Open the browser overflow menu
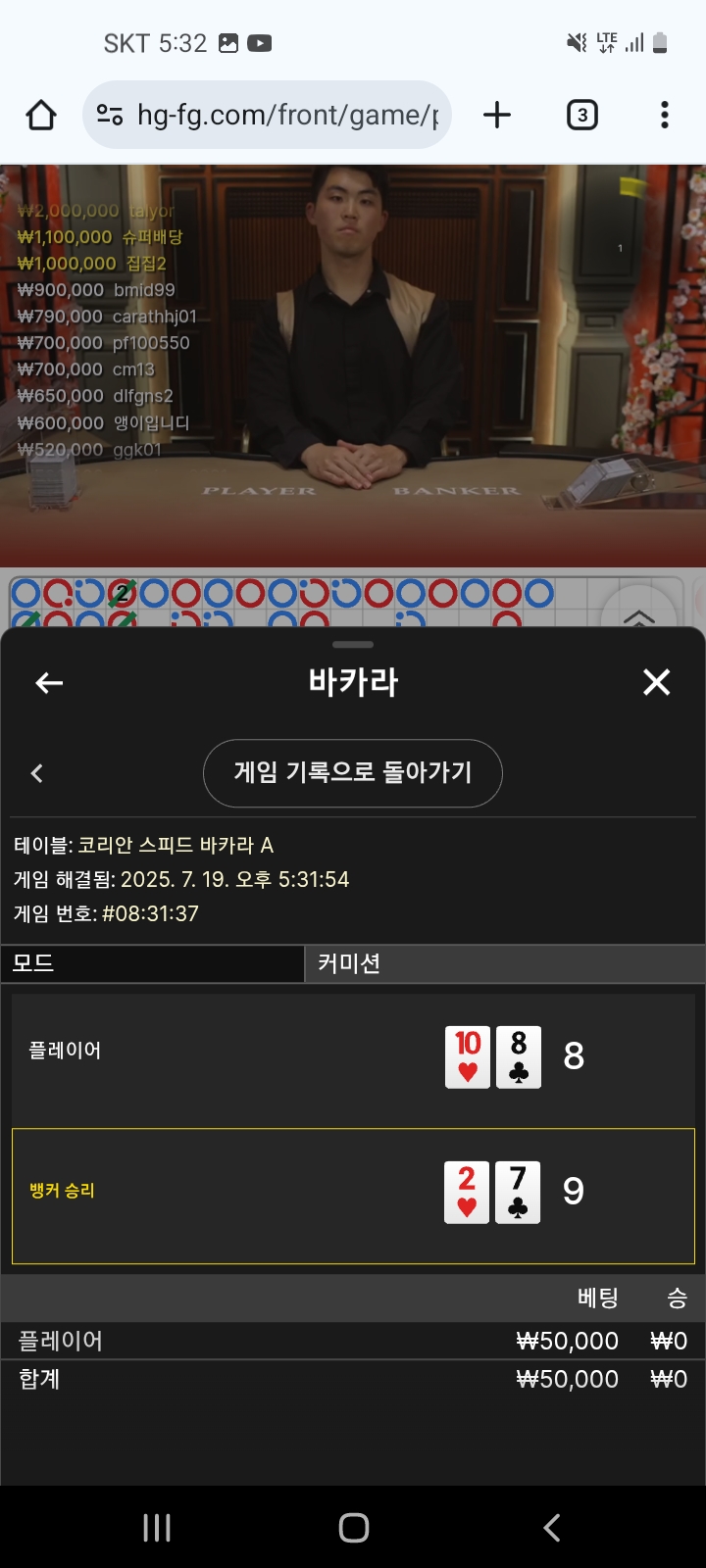The height and width of the screenshot is (1568, 706). [665, 115]
